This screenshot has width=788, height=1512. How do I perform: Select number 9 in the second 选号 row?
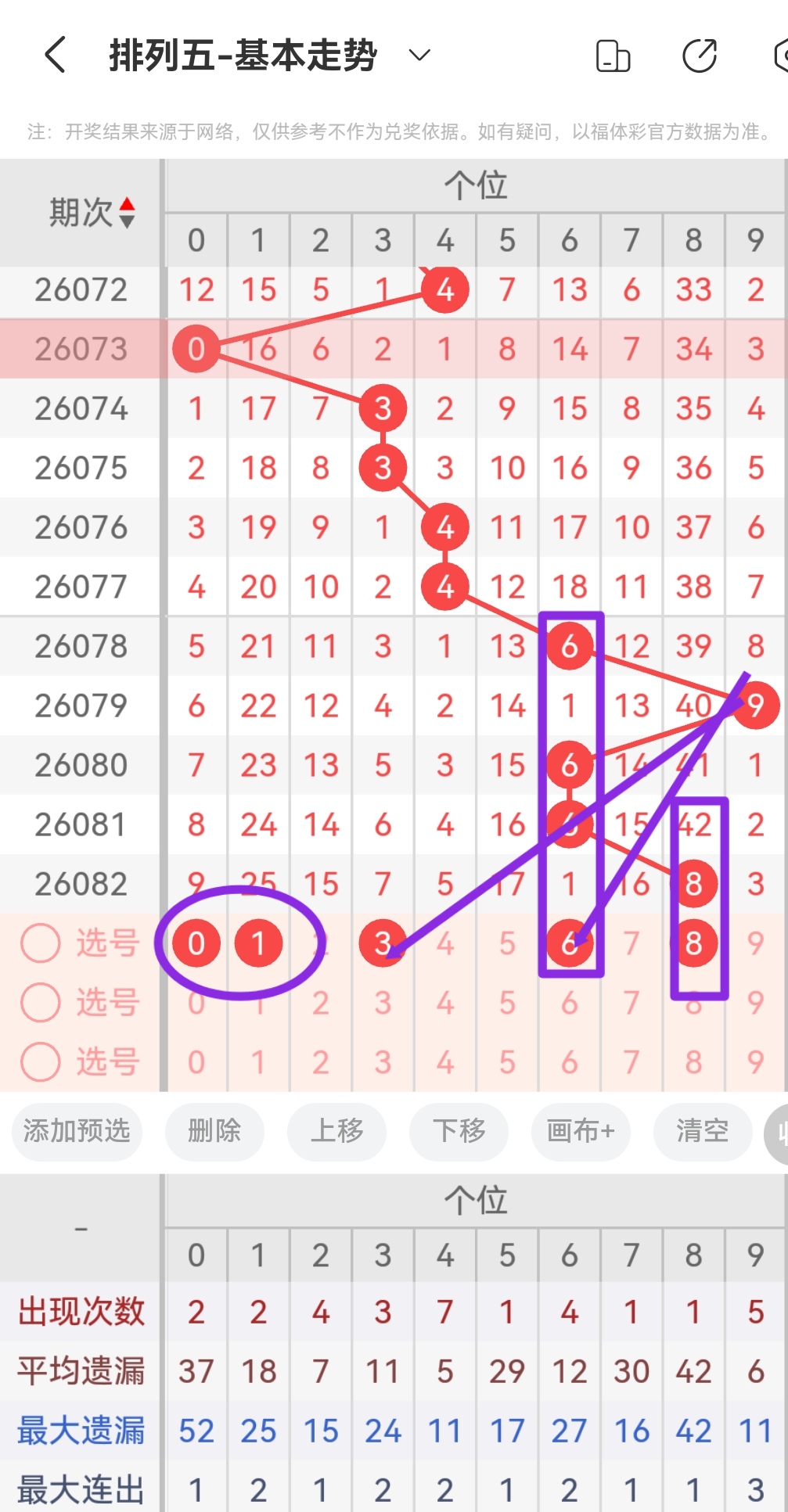pyautogui.click(x=755, y=1003)
